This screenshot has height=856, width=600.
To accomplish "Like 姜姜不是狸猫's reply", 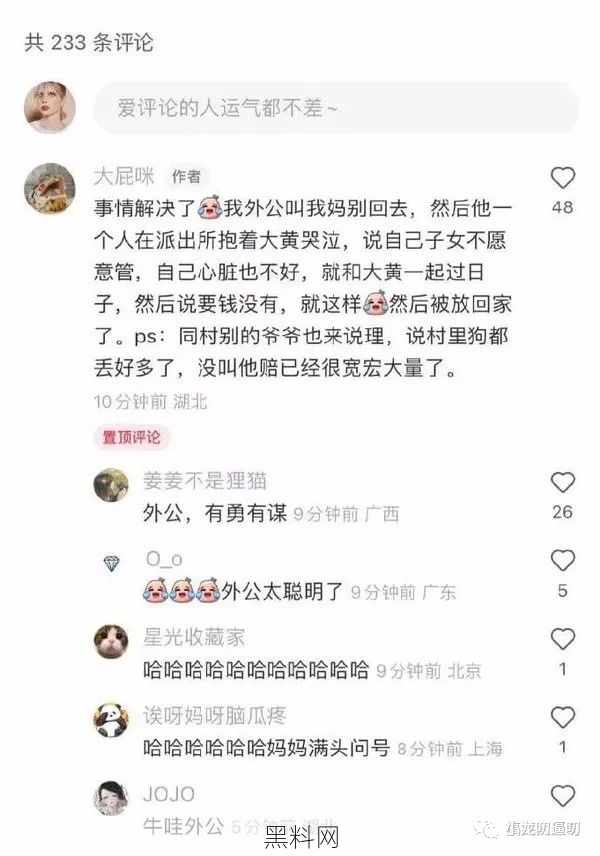I will pos(563,483).
